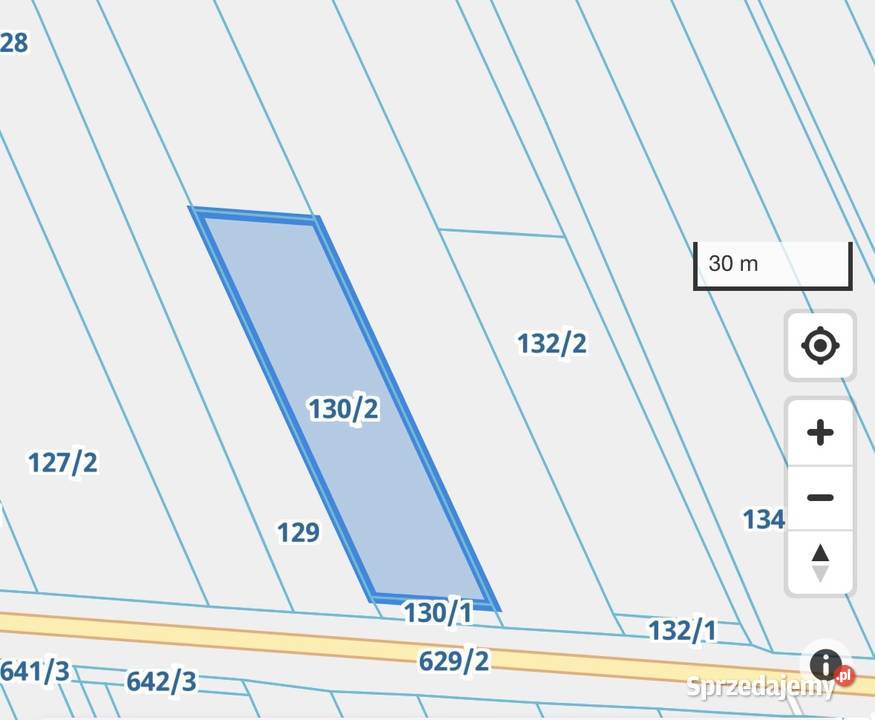Open the map info button

click(824, 665)
